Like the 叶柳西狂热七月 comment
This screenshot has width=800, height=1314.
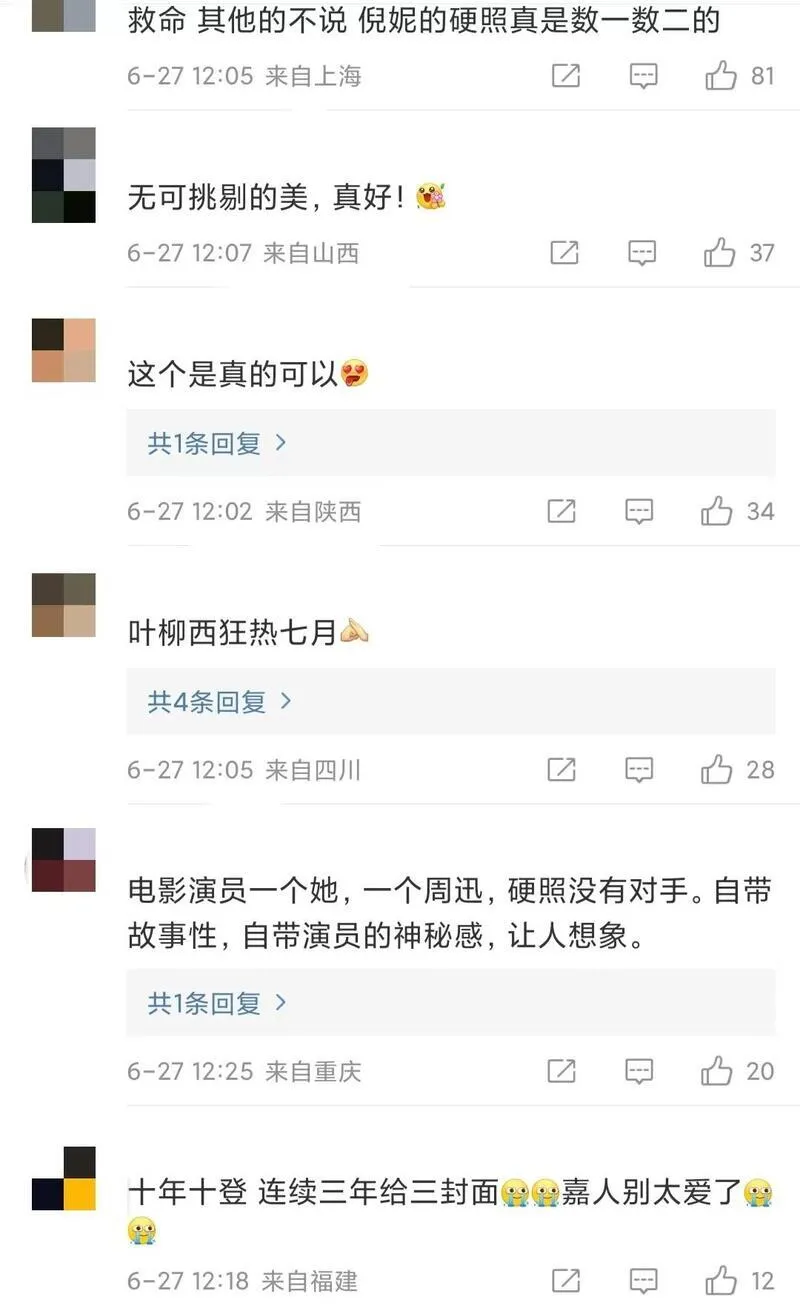click(x=717, y=769)
